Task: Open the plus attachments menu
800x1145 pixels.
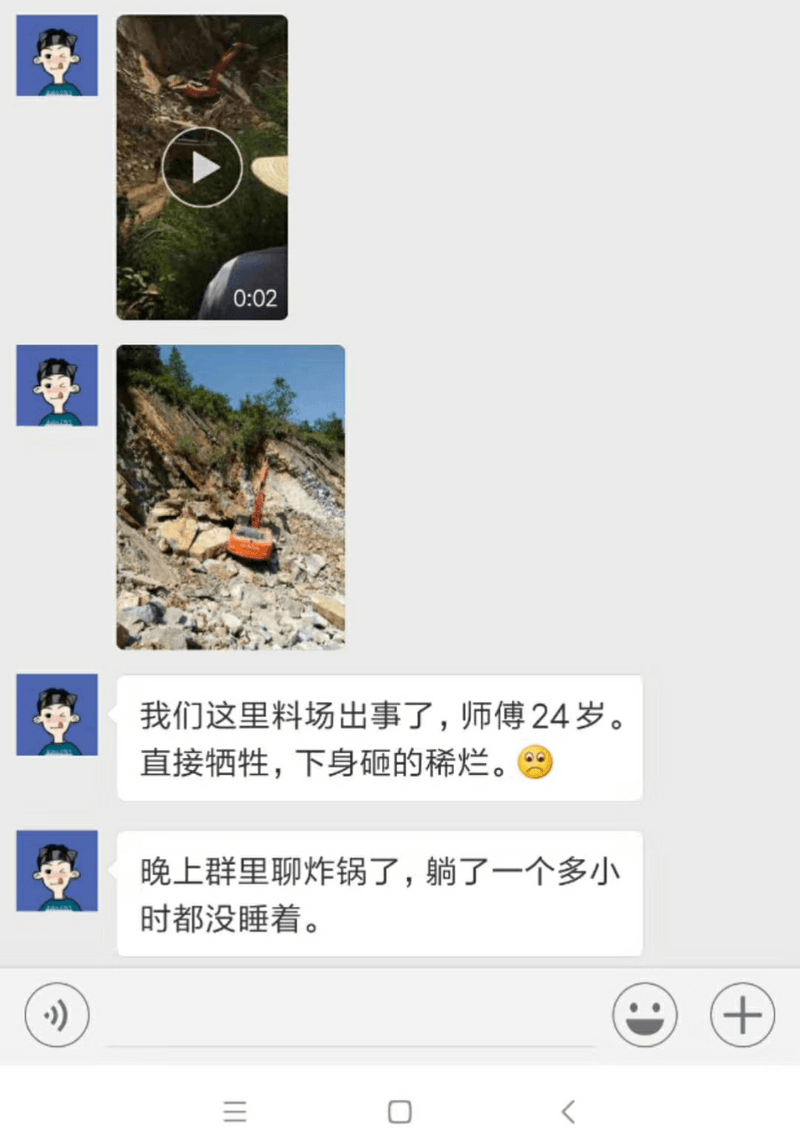Action: click(742, 1016)
